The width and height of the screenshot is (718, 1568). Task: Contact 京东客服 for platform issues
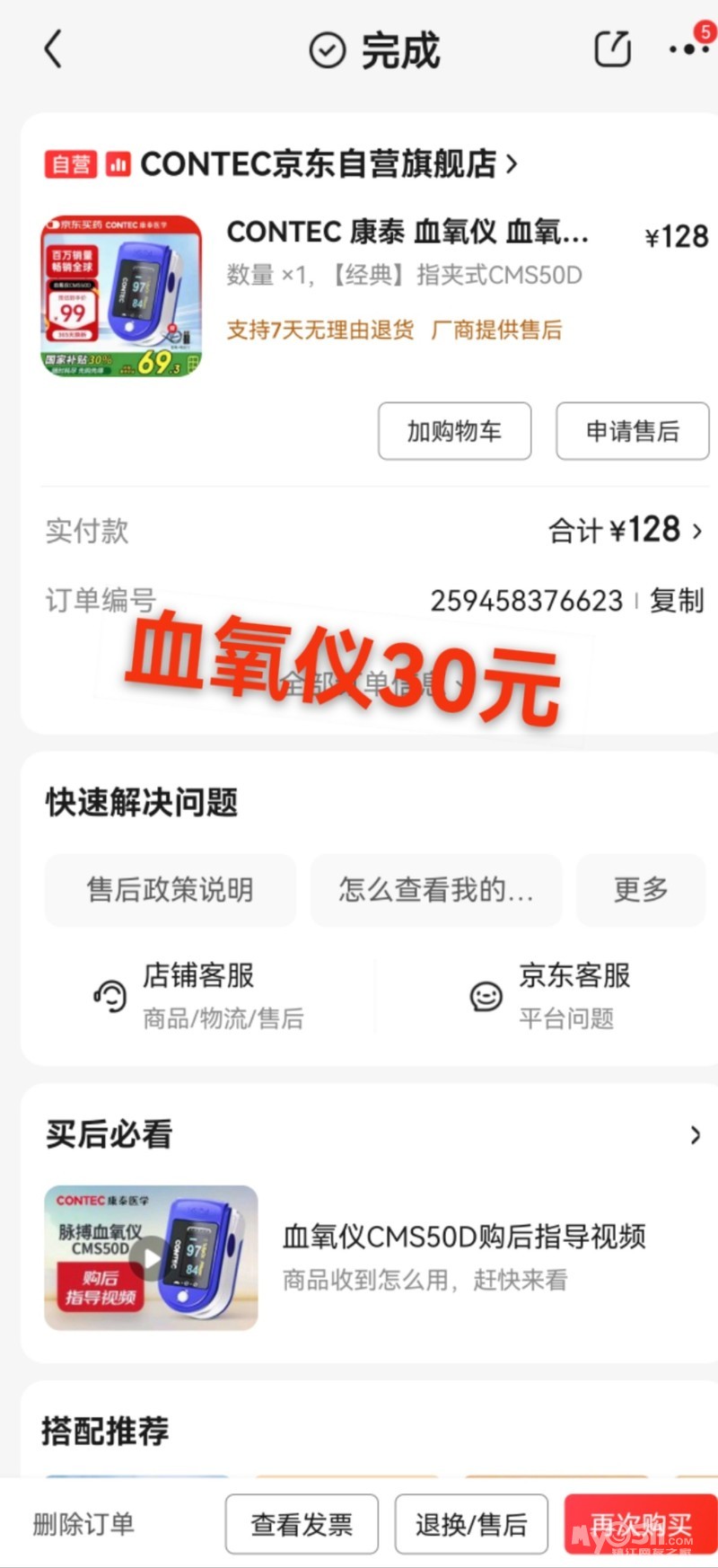(549, 996)
